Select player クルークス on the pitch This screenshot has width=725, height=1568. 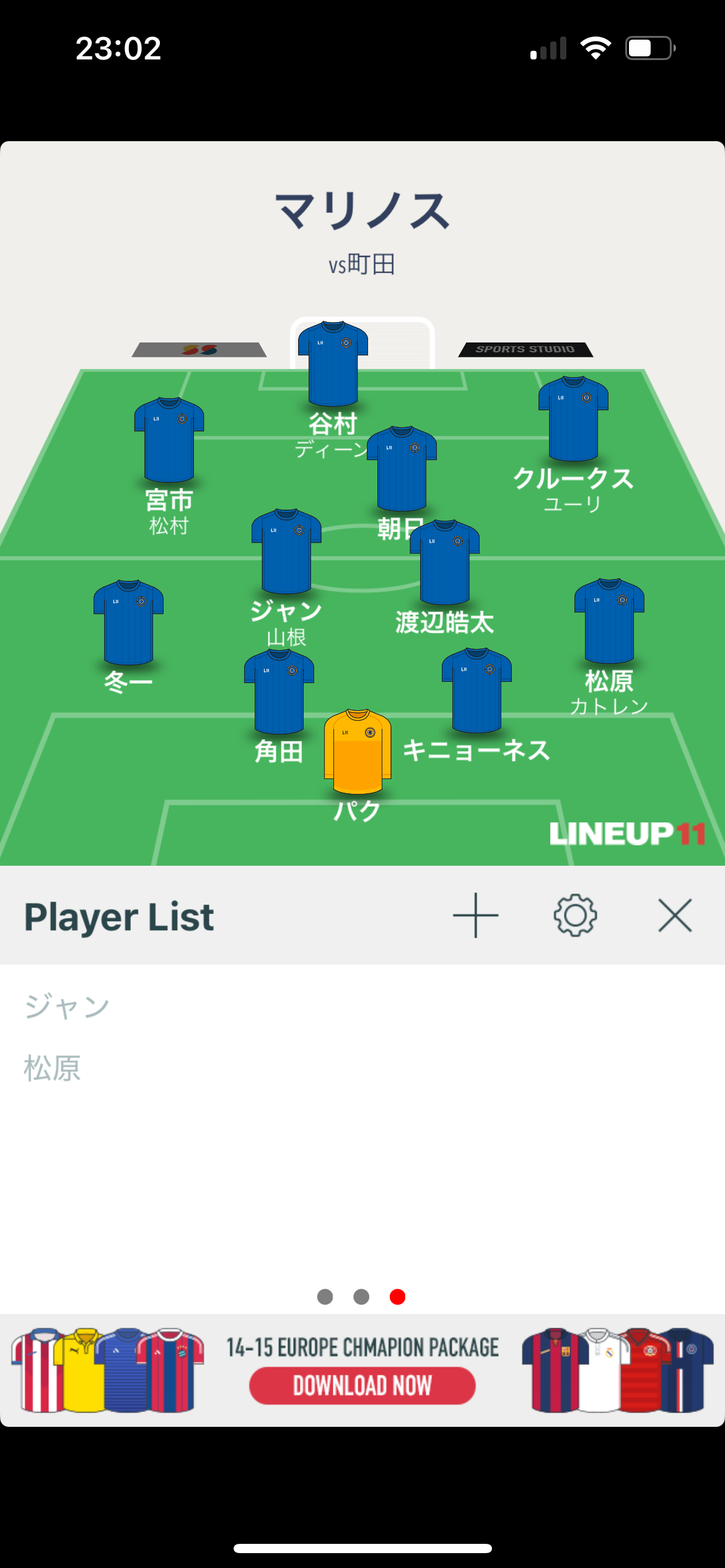(x=573, y=419)
